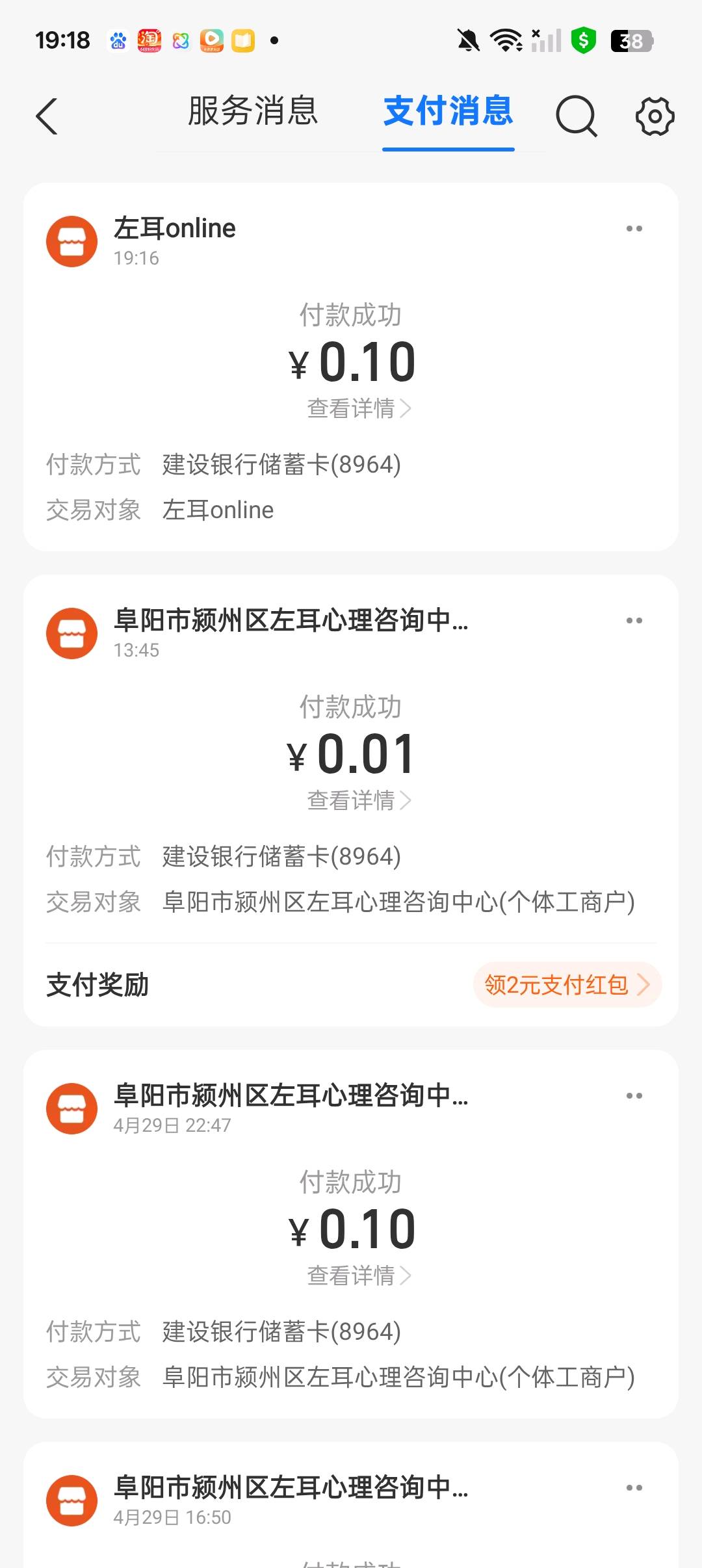This screenshot has height=1568, width=702.
Task: View details of the 4月29日 22:47 payment
Action: tap(358, 1276)
